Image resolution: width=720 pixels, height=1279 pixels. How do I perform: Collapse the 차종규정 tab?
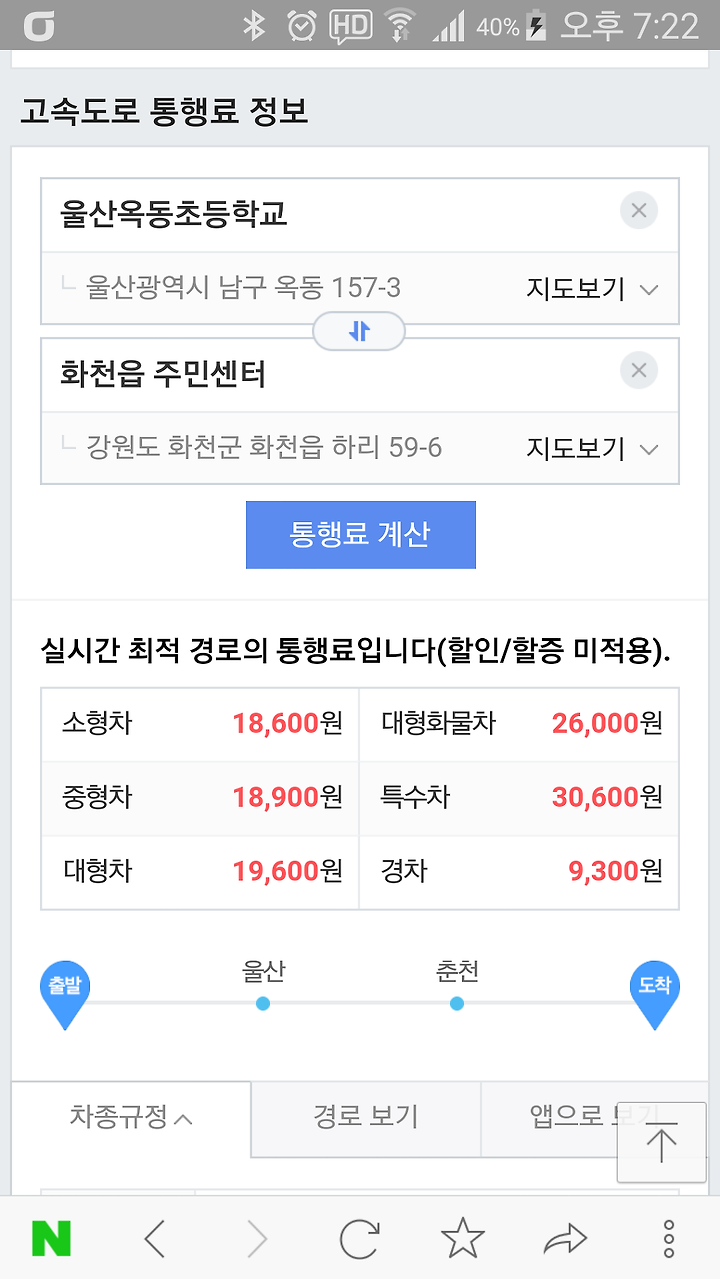(131, 1118)
